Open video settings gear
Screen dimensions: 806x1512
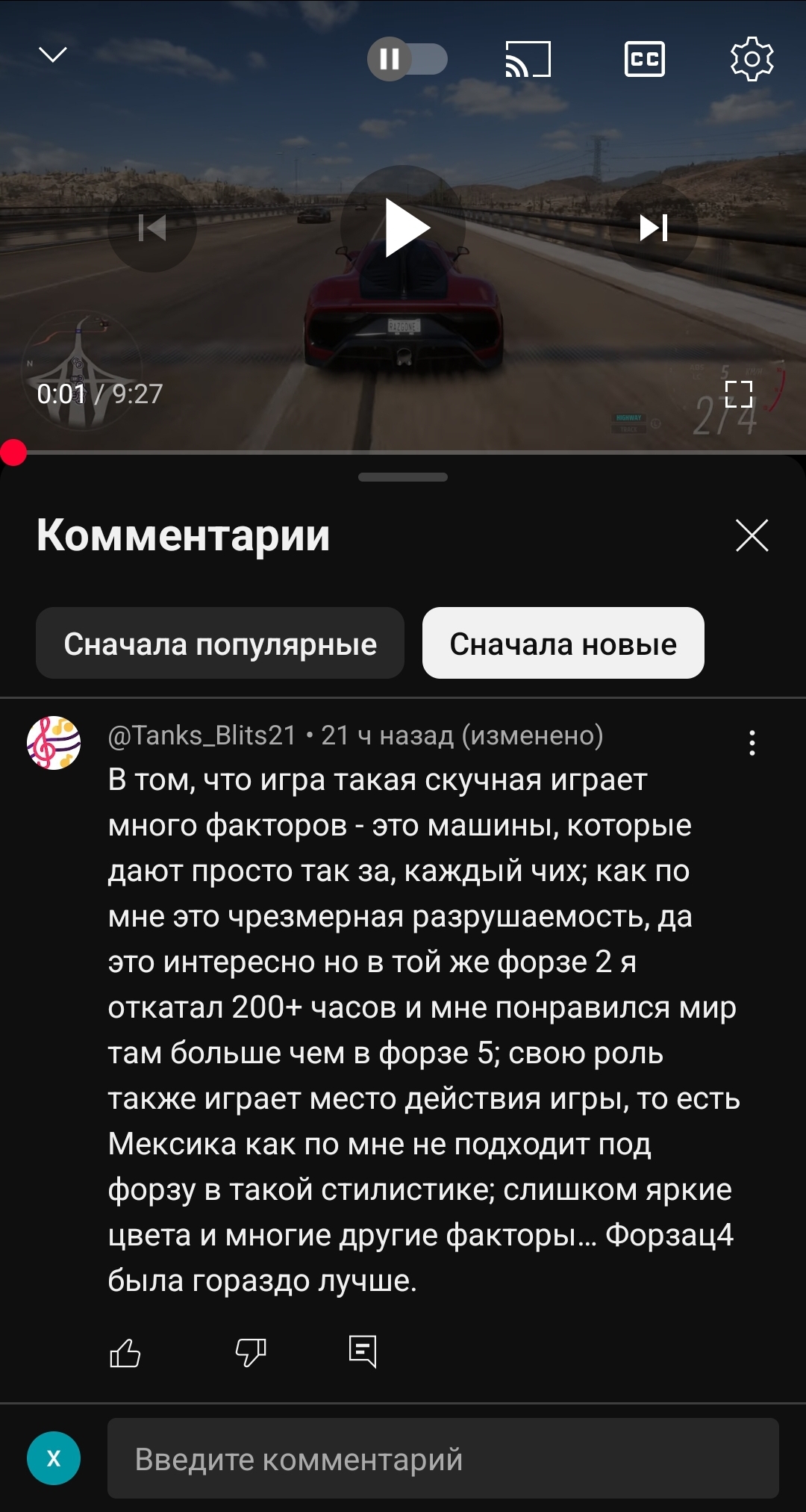(752, 59)
